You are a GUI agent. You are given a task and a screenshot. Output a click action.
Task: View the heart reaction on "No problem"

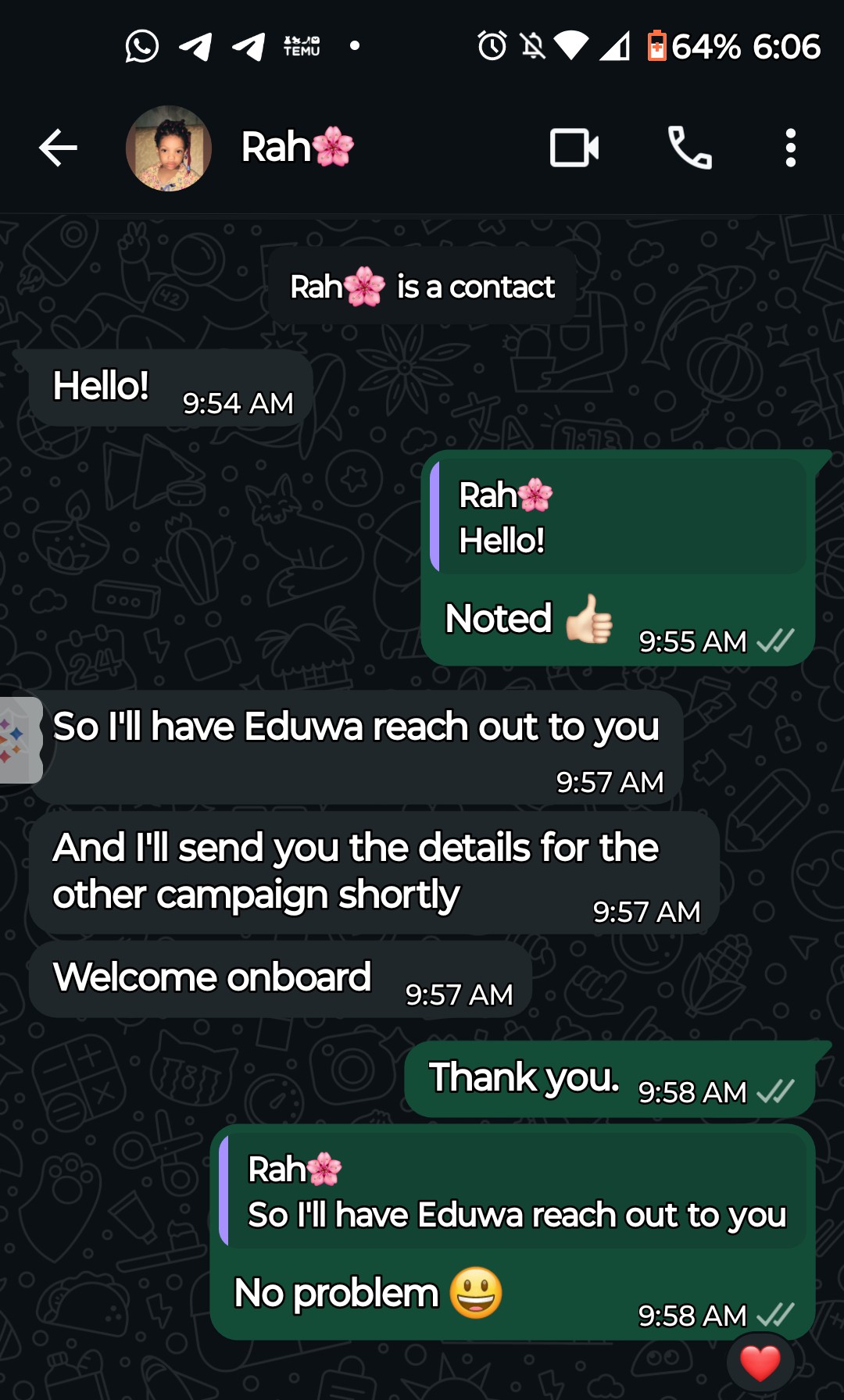coord(760,1364)
